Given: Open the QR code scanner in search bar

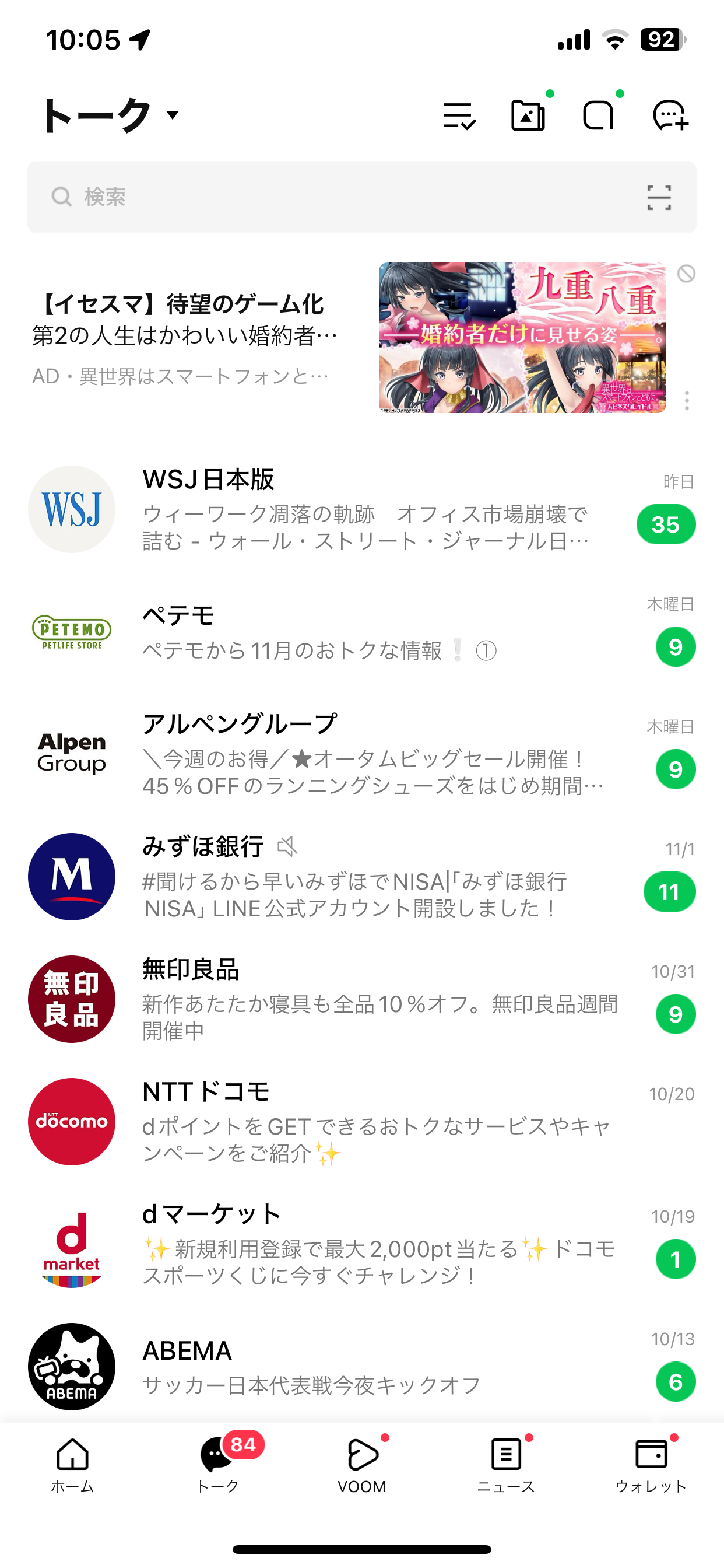Looking at the screenshot, I should point(659,198).
